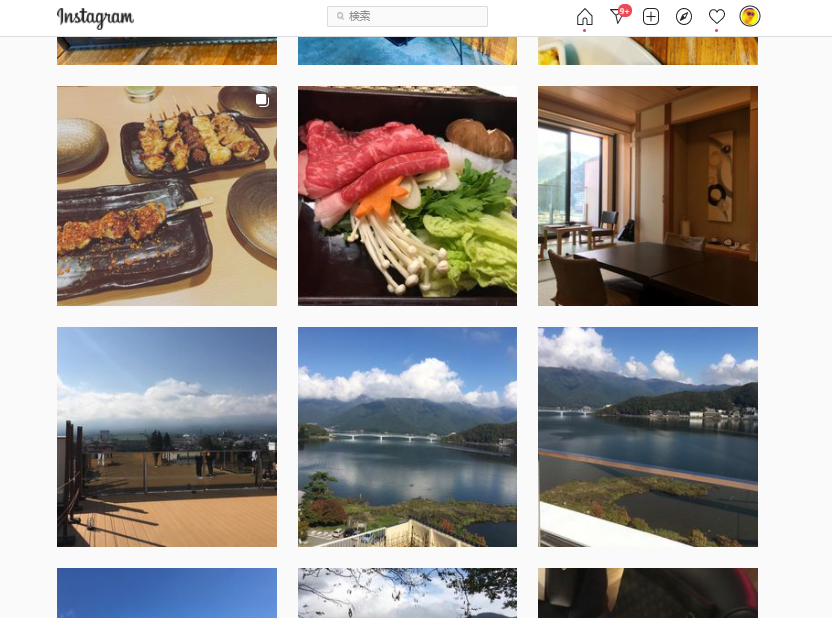Open the lake view from balcony post
The image size is (832, 618).
[648, 437]
